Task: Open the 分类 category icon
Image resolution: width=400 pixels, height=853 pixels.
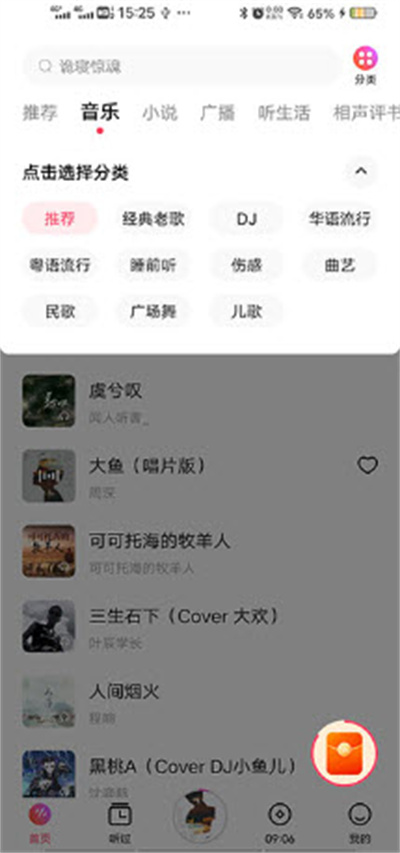Action: pyautogui.click(x=365, y=65)
